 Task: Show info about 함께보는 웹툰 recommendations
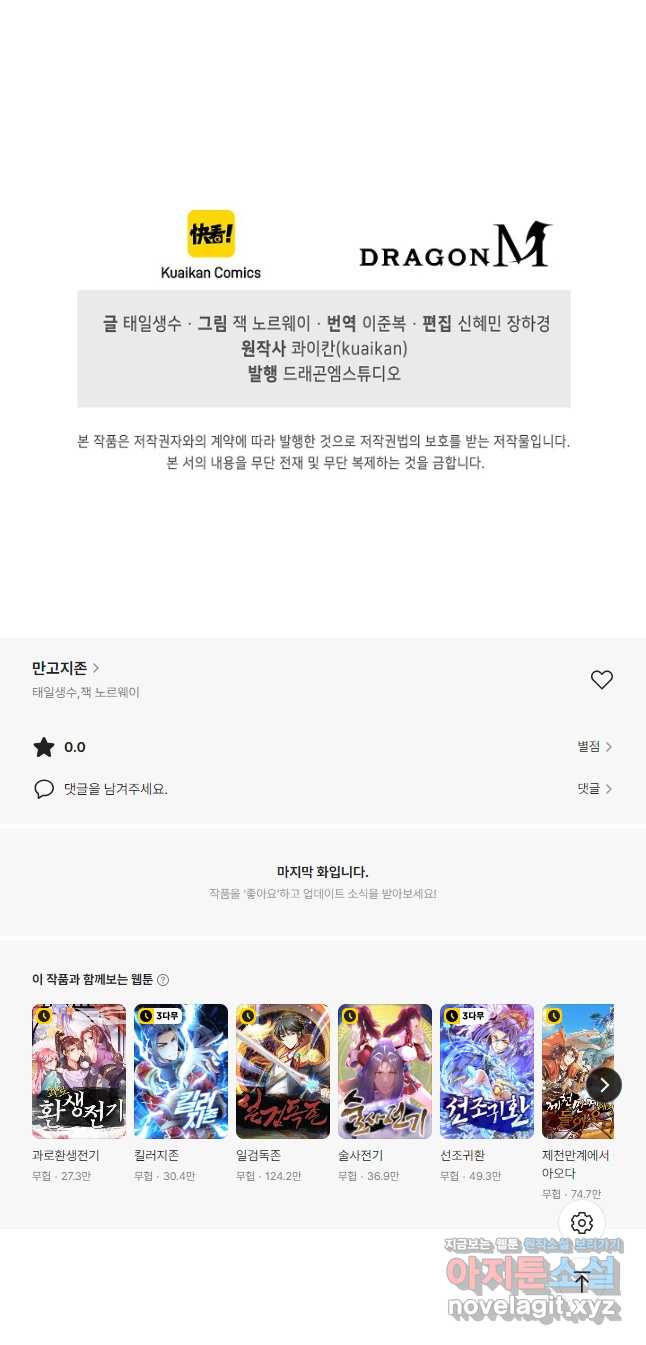163,980
